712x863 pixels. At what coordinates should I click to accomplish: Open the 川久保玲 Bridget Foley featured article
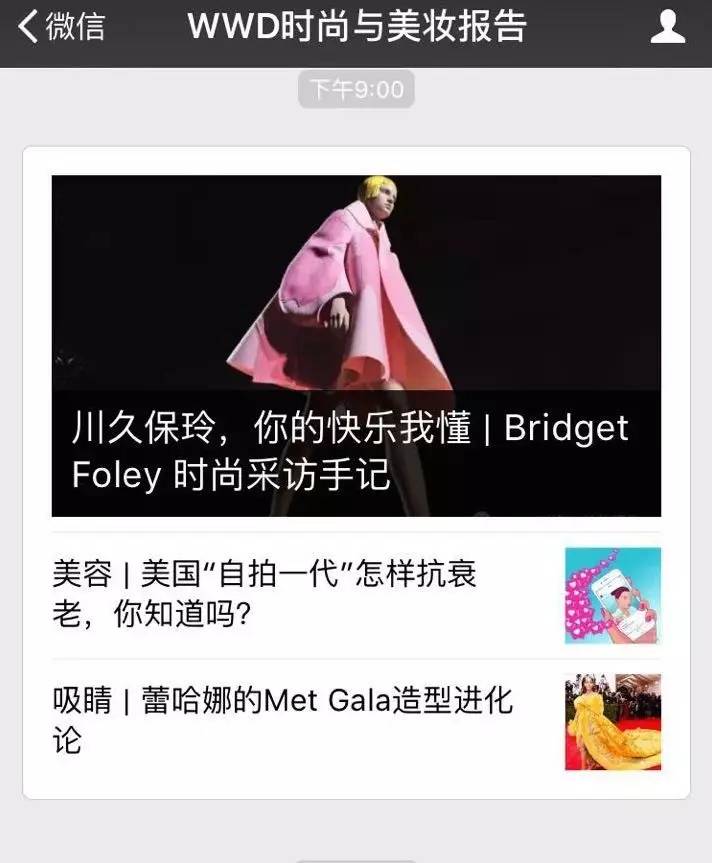click(x=356, y=345)
